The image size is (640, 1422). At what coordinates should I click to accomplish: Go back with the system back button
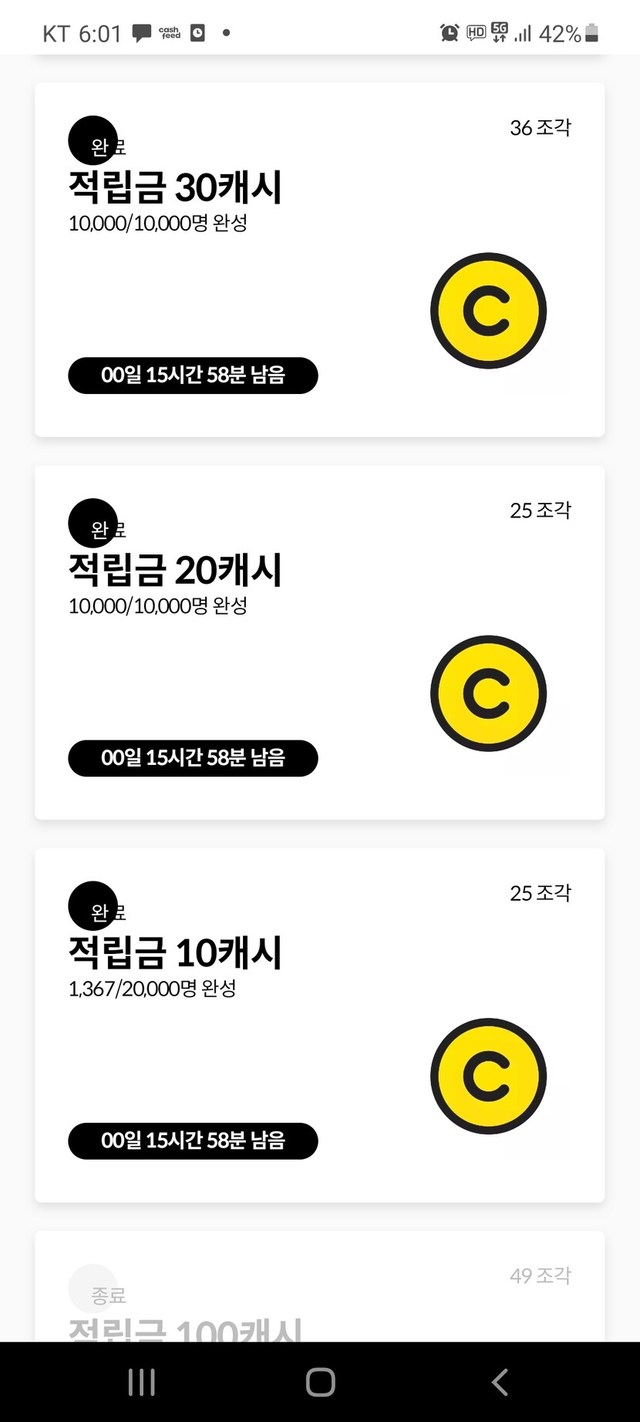500,1382
